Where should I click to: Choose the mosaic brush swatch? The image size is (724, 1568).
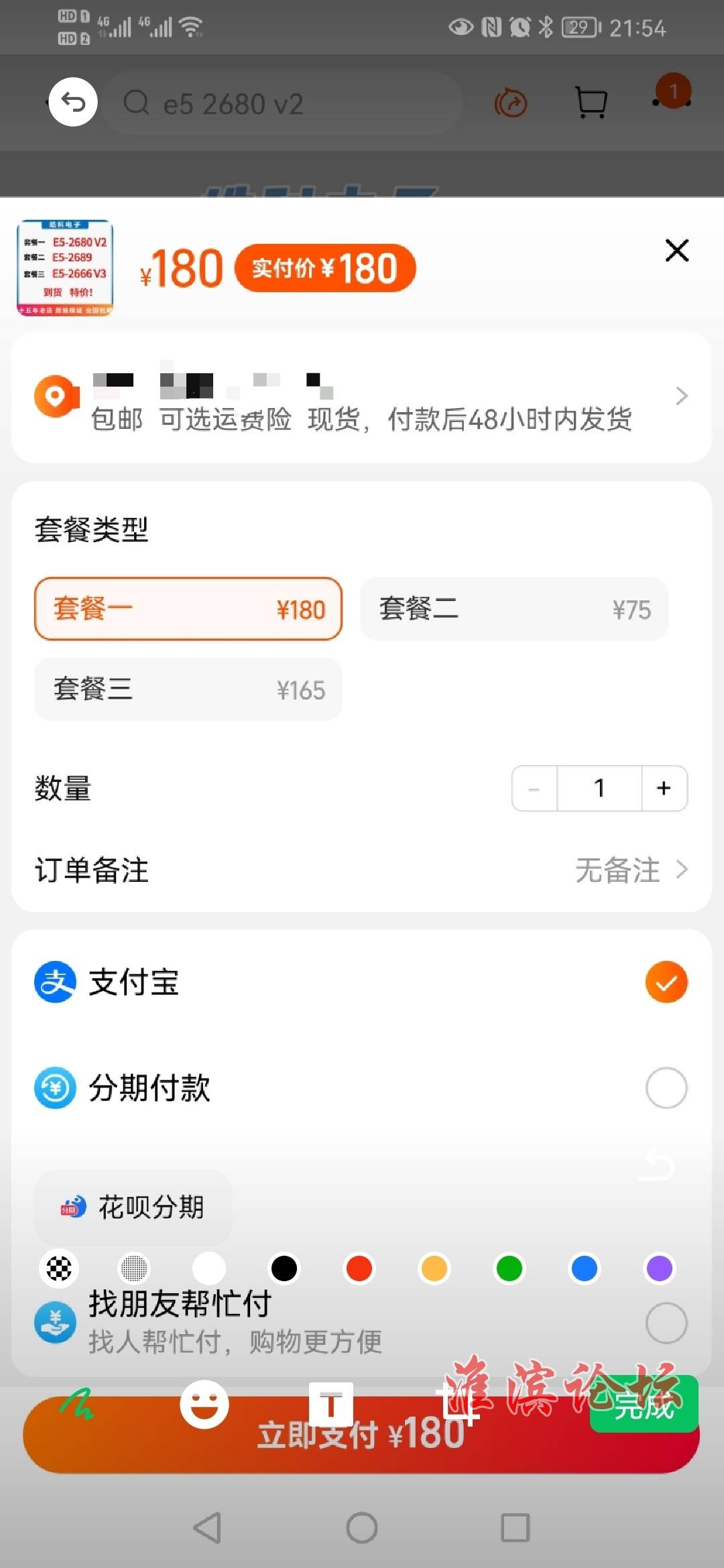(x=59, y=1268)
